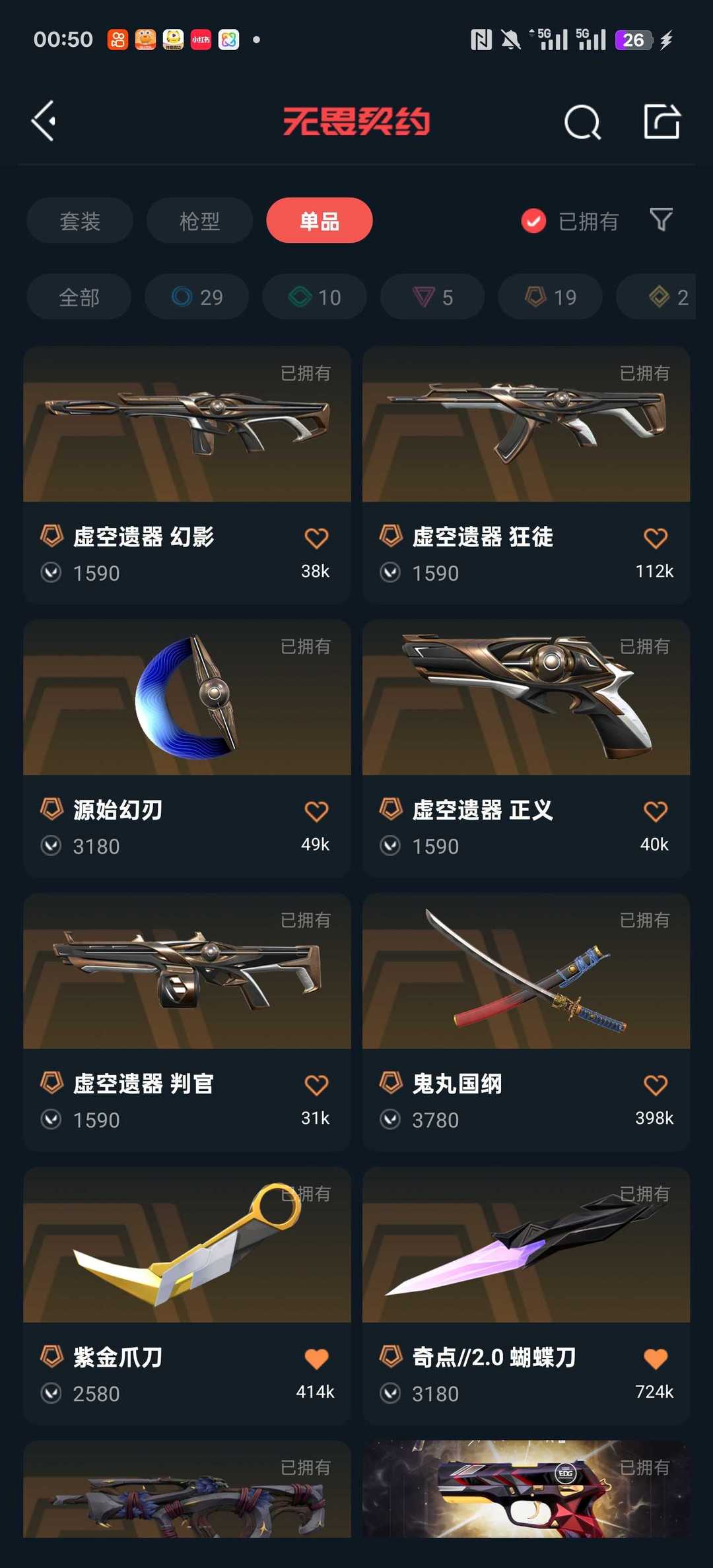Tap the share icon in the header
The height and width of the screenshot is (1568, 713).
click(662, 121)
